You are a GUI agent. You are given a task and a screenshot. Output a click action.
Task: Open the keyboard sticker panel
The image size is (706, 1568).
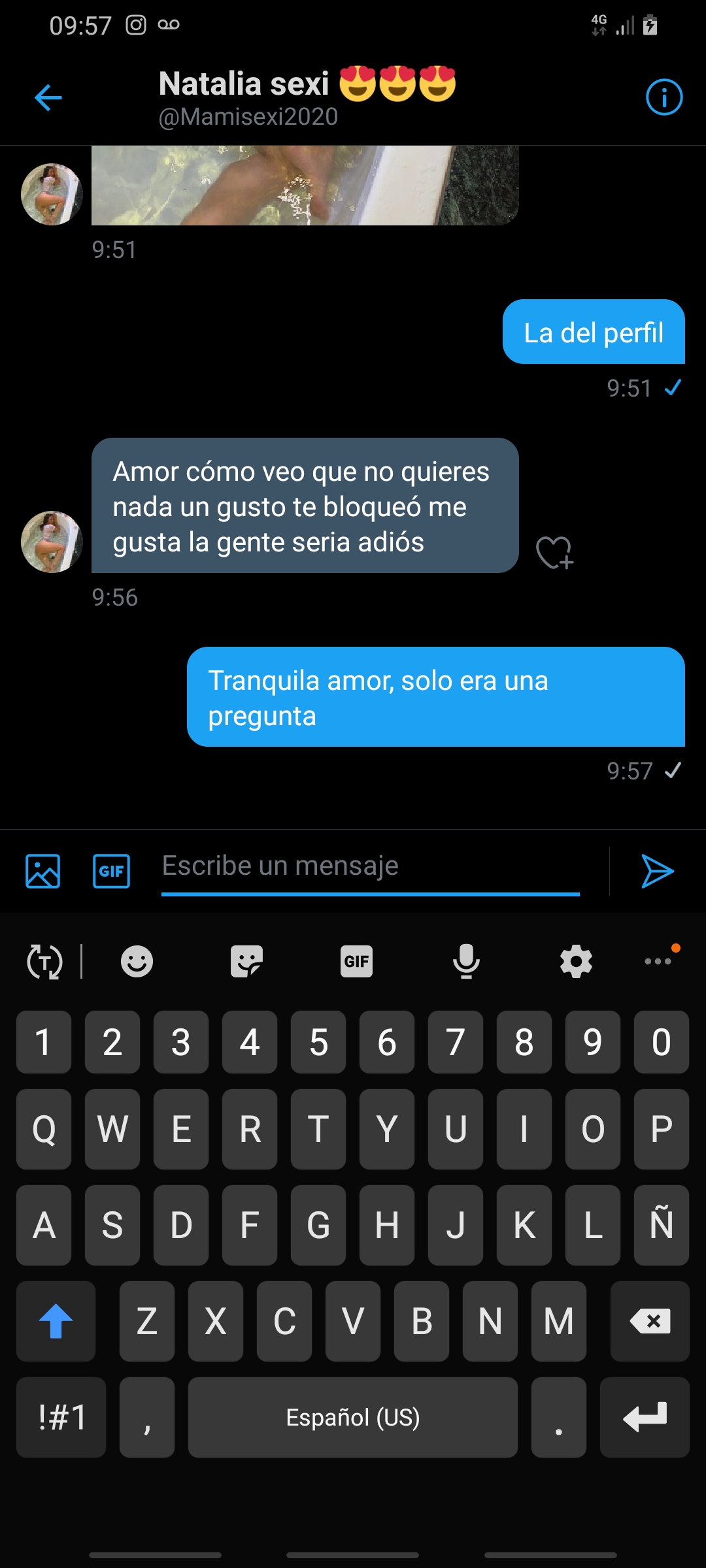246,962
